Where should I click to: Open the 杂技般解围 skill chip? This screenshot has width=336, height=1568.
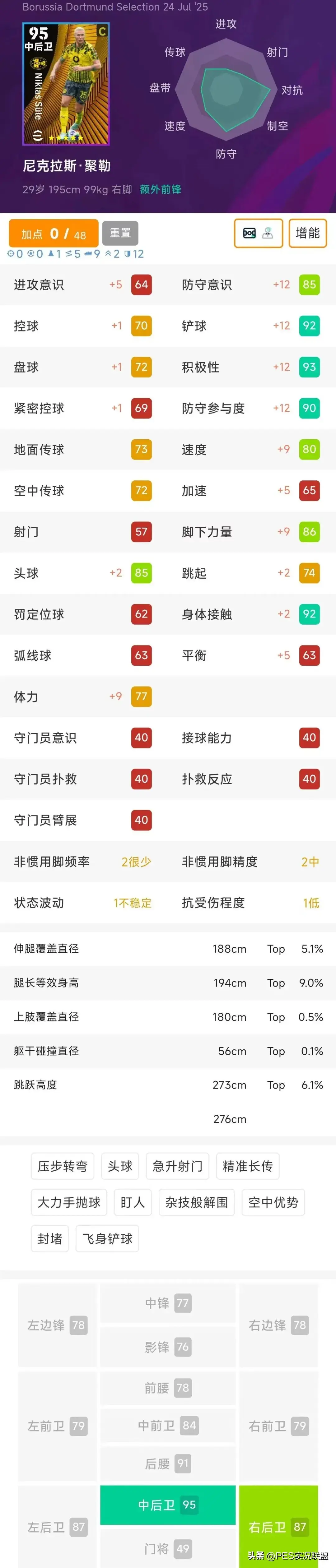197,1202
